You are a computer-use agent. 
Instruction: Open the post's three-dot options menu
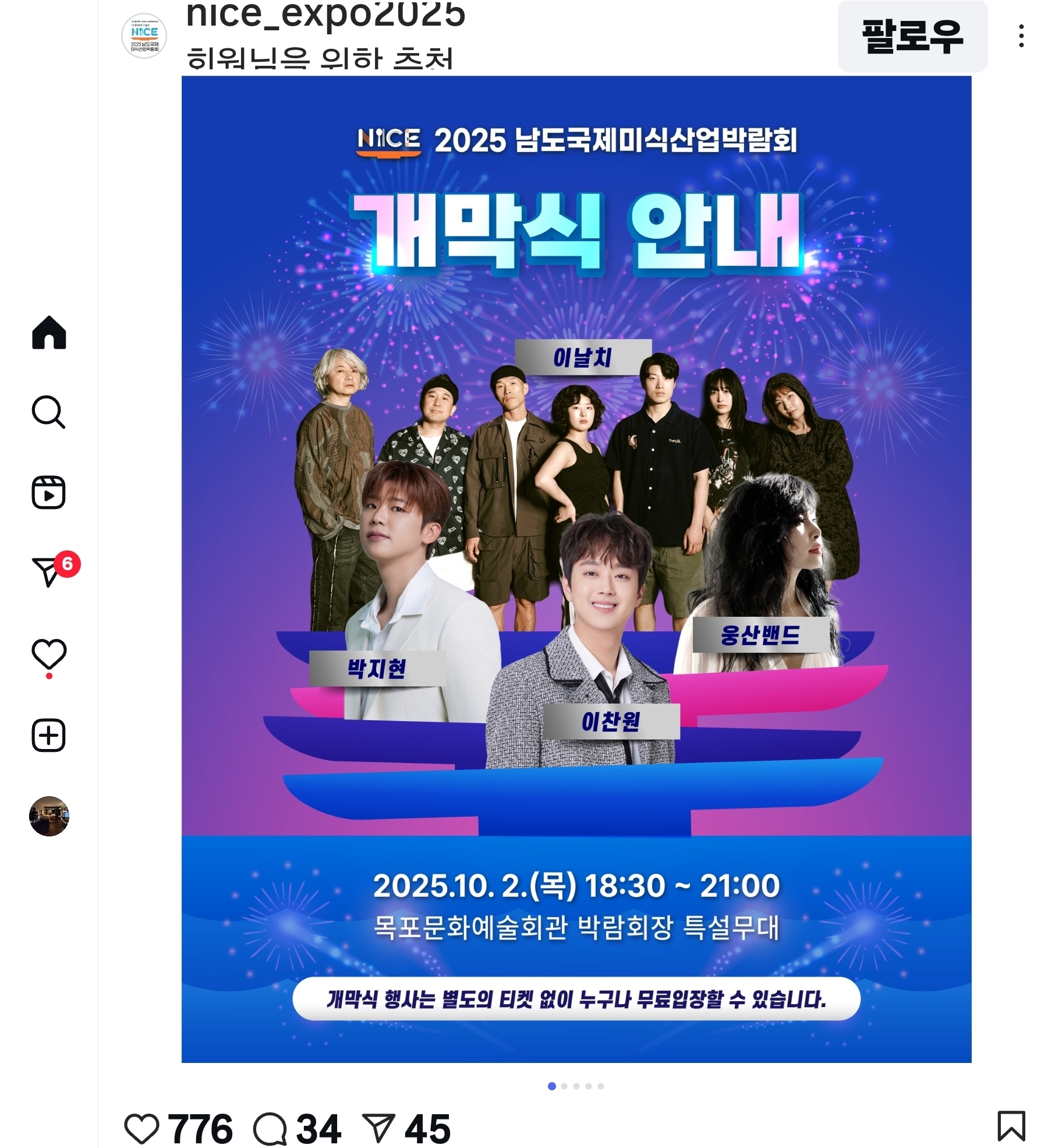1021,36
